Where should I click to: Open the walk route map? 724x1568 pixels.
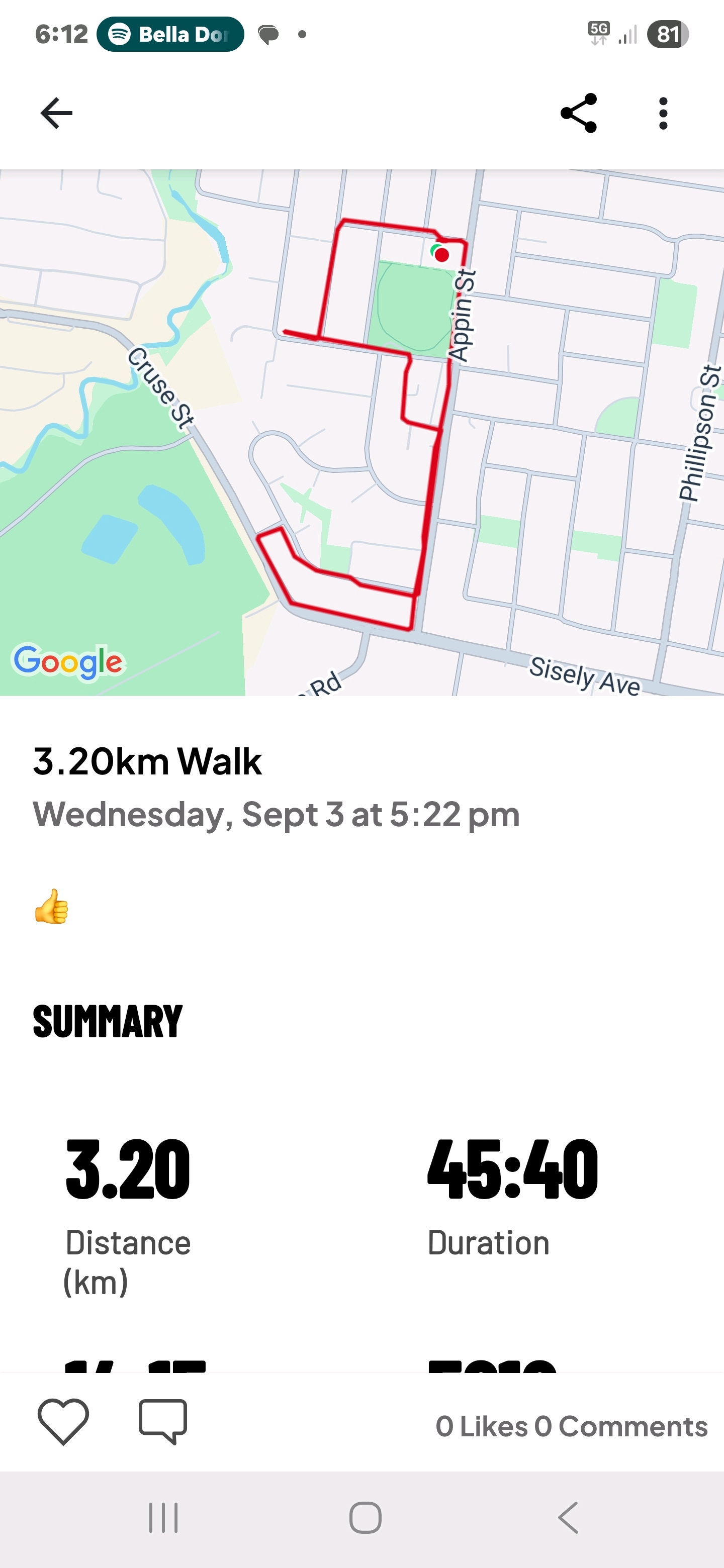361,433
